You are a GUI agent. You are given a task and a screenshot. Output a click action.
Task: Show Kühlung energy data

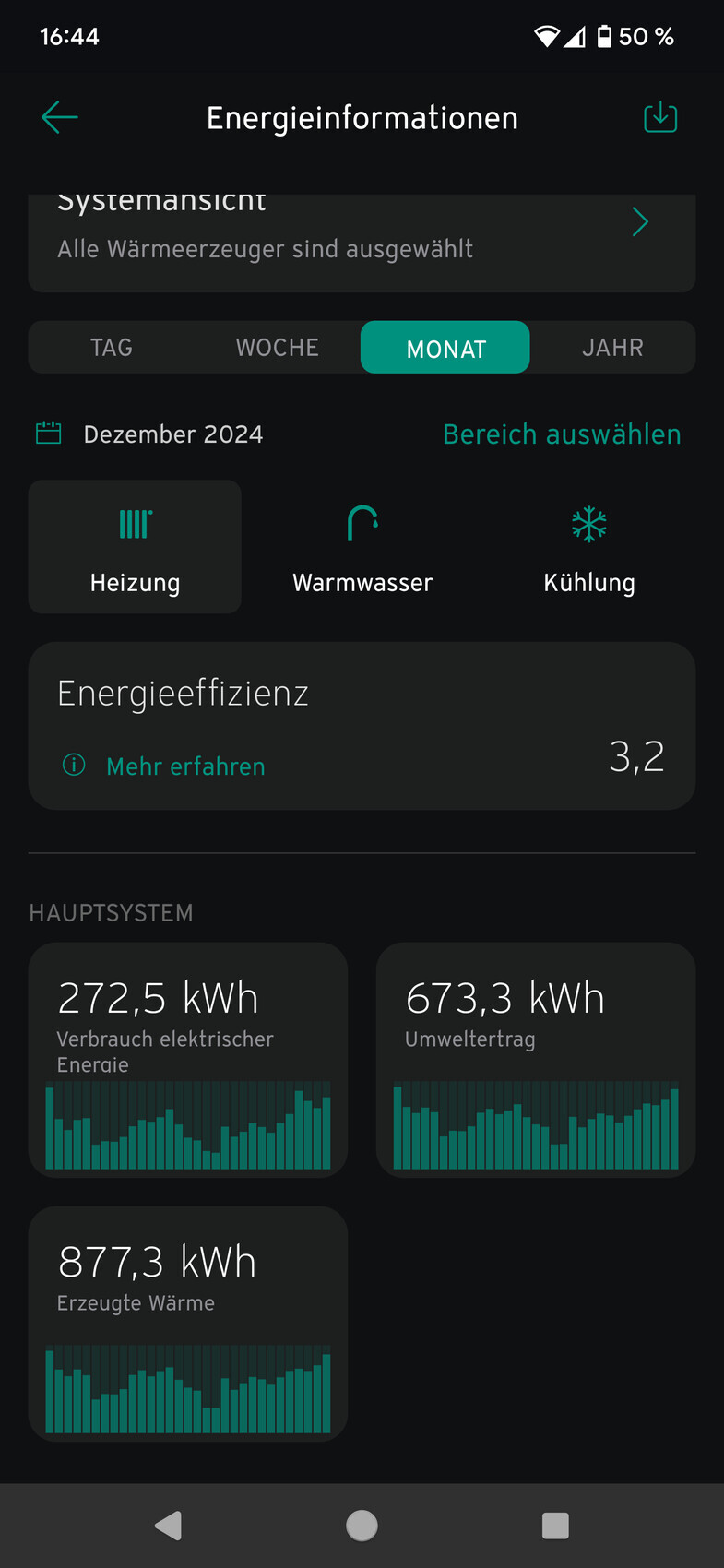(589, 547)
